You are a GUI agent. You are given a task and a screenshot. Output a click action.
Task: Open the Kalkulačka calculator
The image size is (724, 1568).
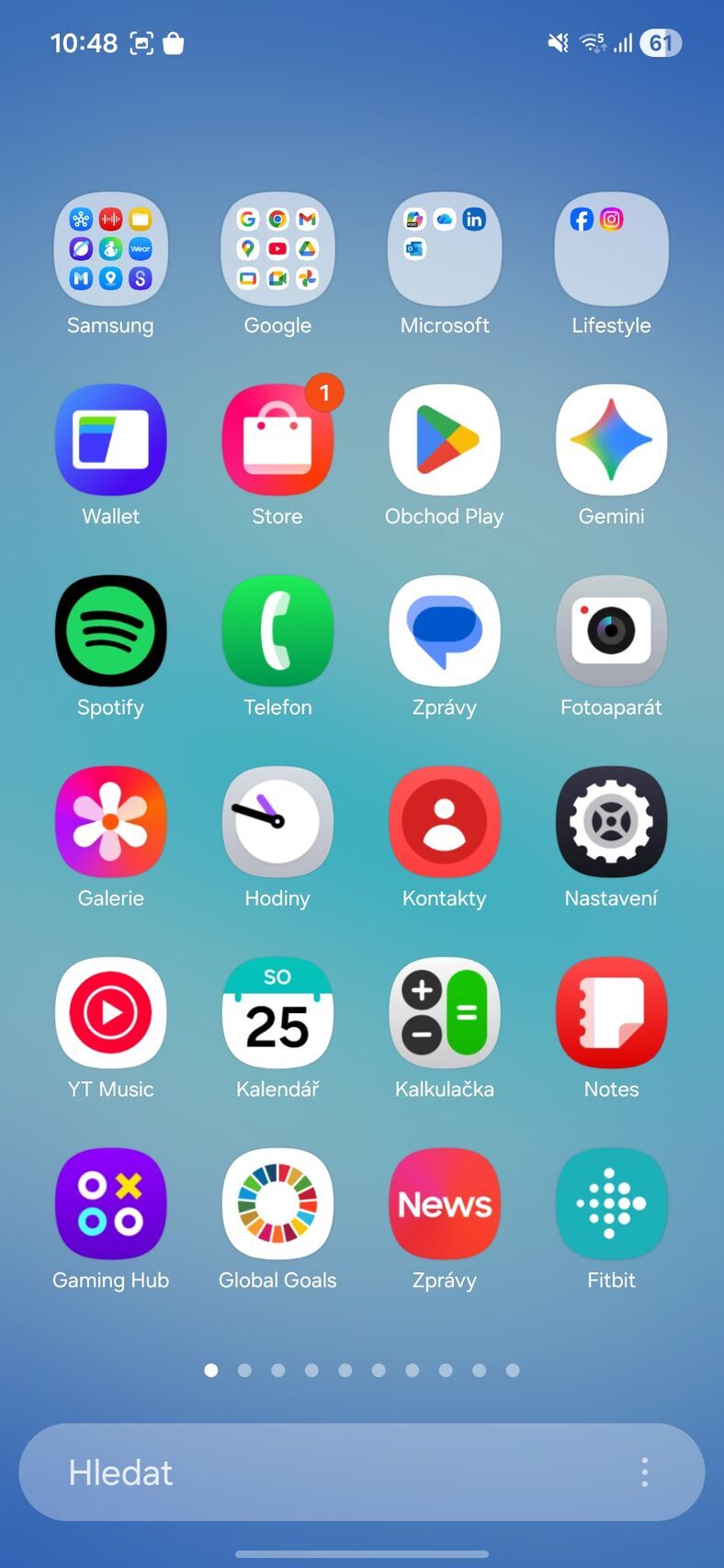(x=444, y=1013)
